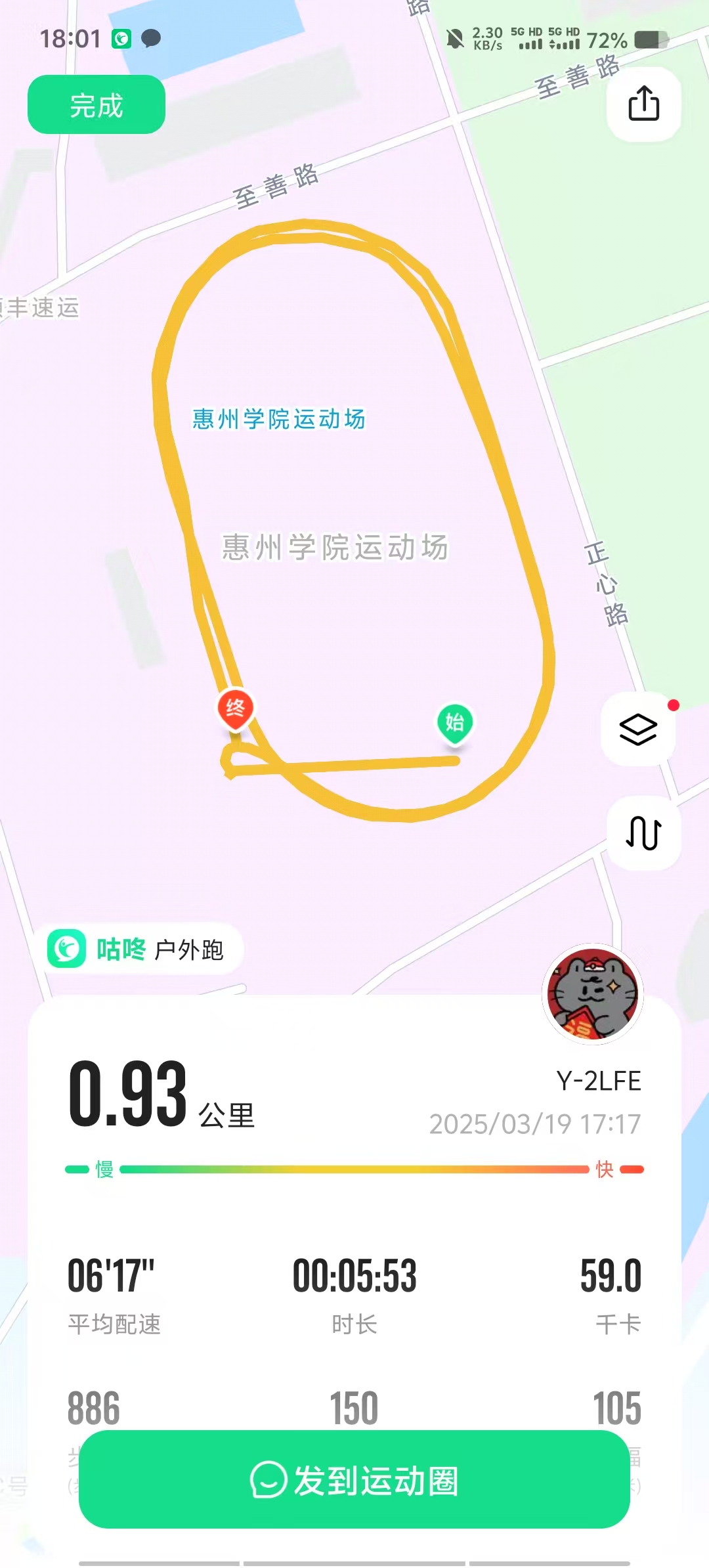Tap the route track display icon

click(x=643, y=833)
